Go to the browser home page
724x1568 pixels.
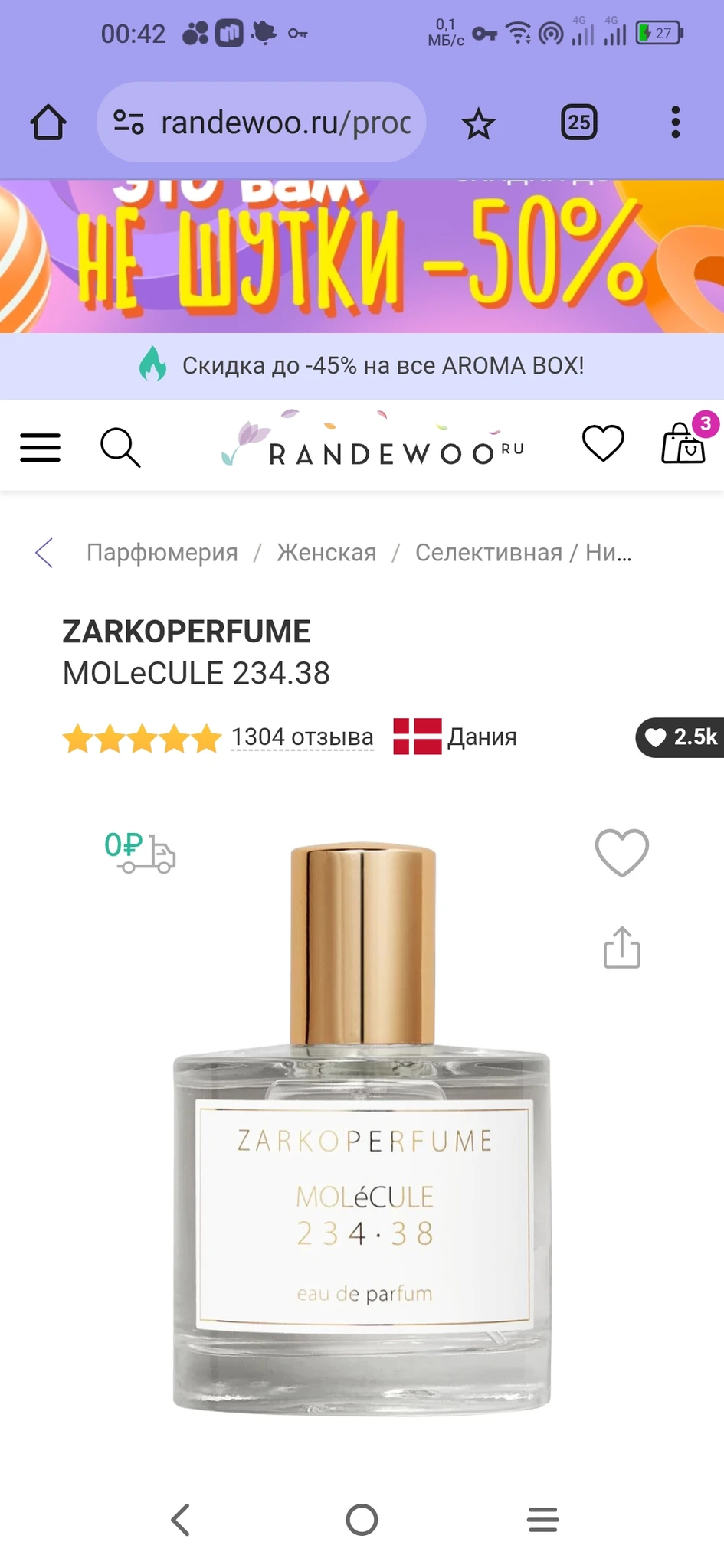48,122
